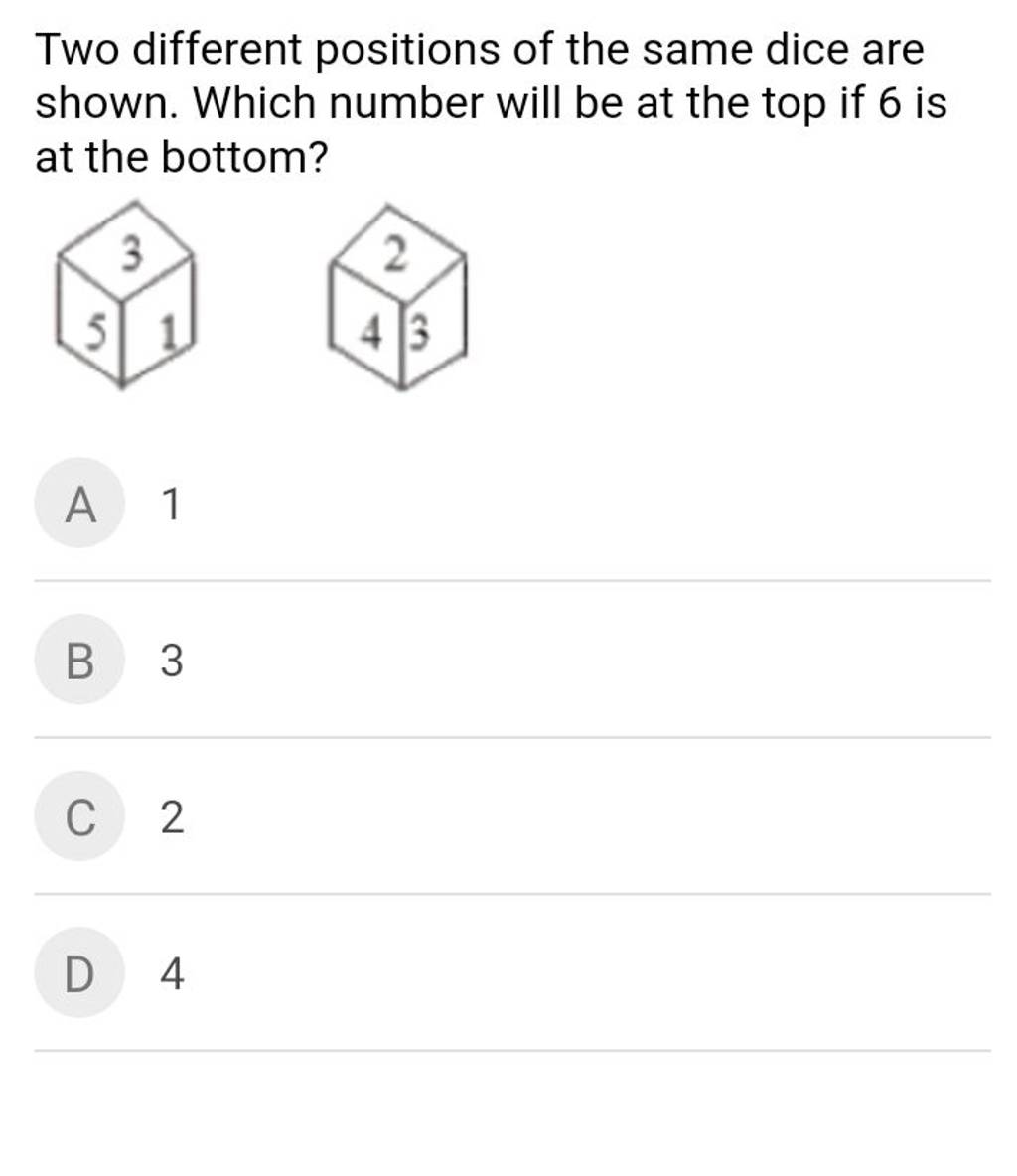Click the circular C badge
1017x1176 pixels.
point(77,816)
